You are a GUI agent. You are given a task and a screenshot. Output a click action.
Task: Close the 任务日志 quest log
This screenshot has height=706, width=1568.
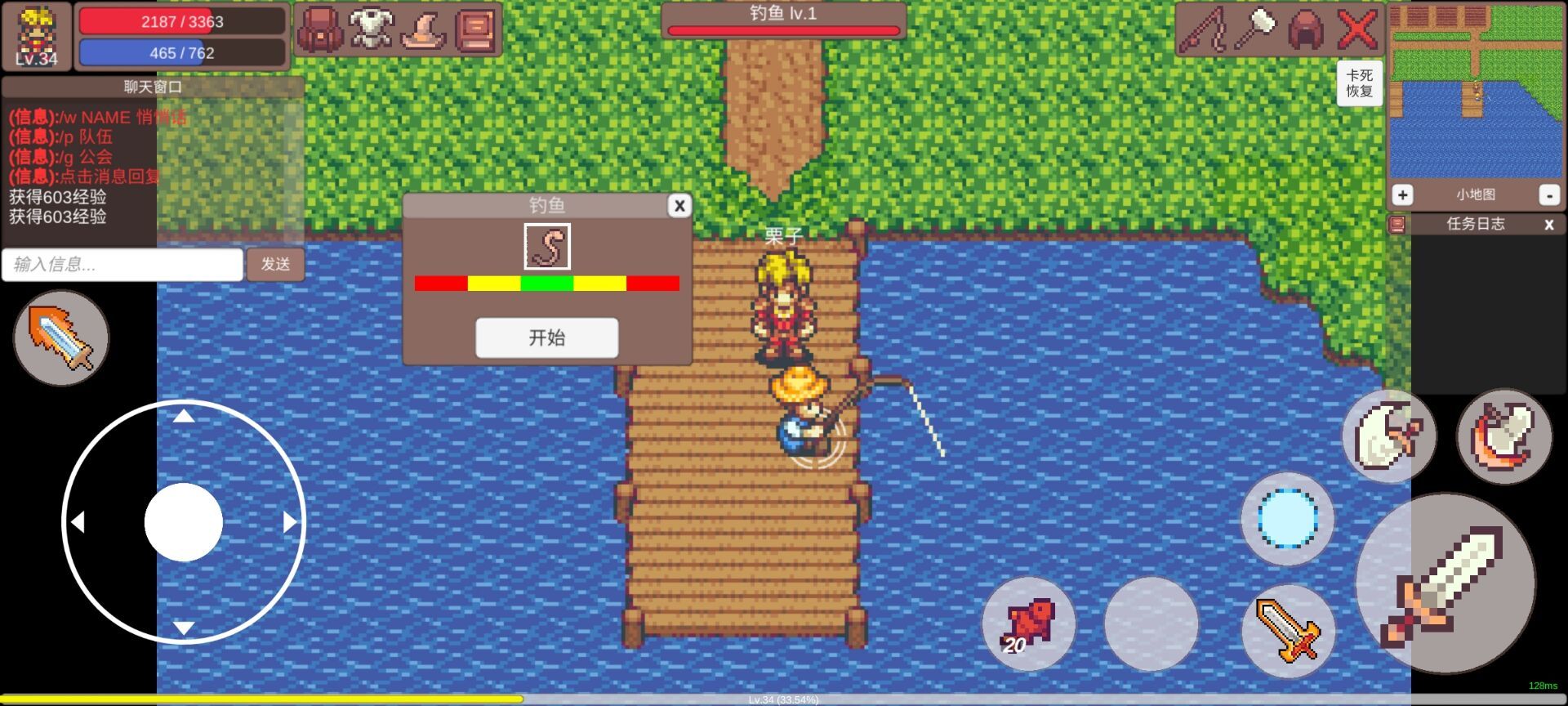(x=1548, y=225)
